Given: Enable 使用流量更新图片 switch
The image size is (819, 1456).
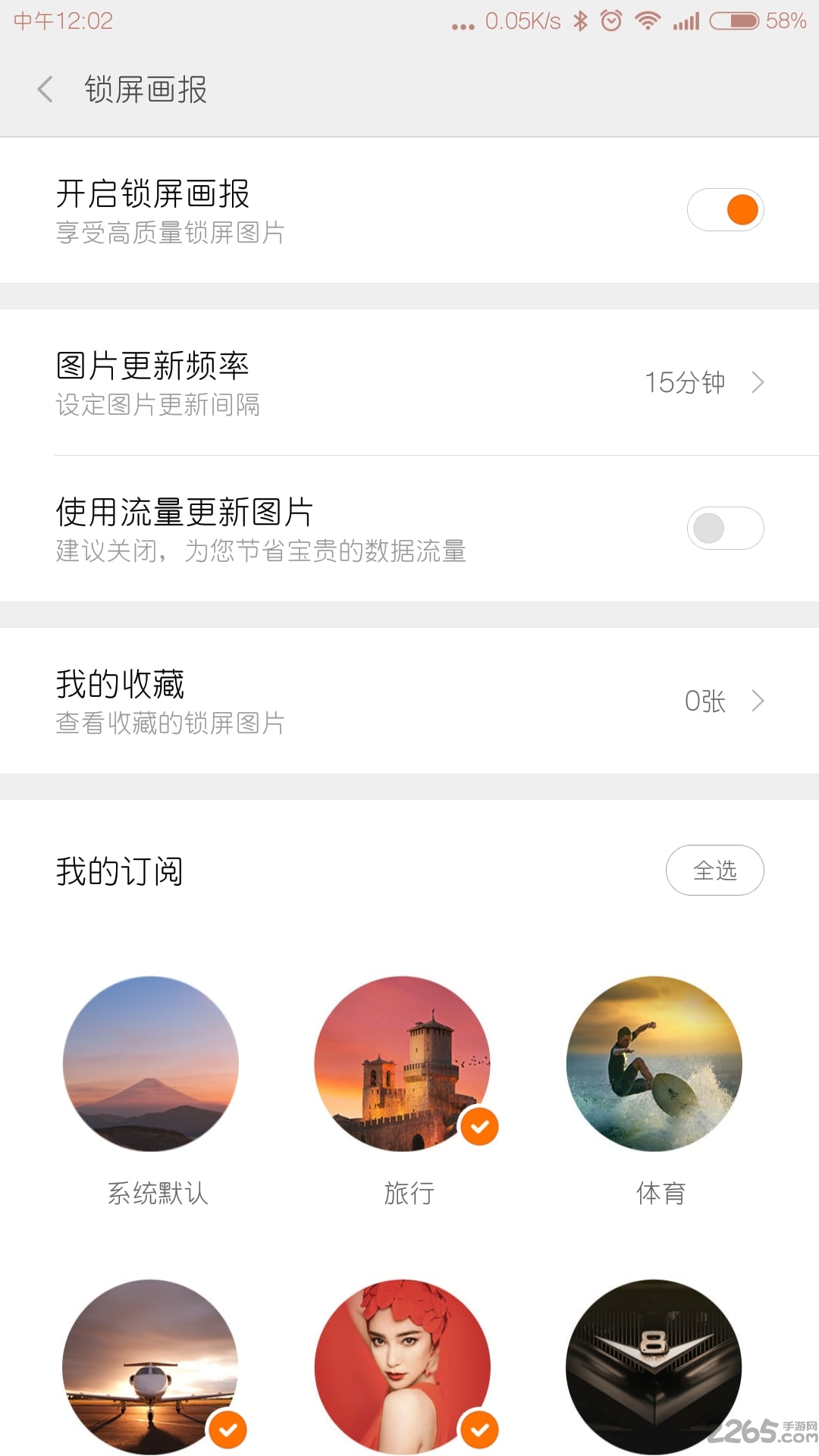Looking at the screenshot, I should pyautogui.click(x=726, y=528).
